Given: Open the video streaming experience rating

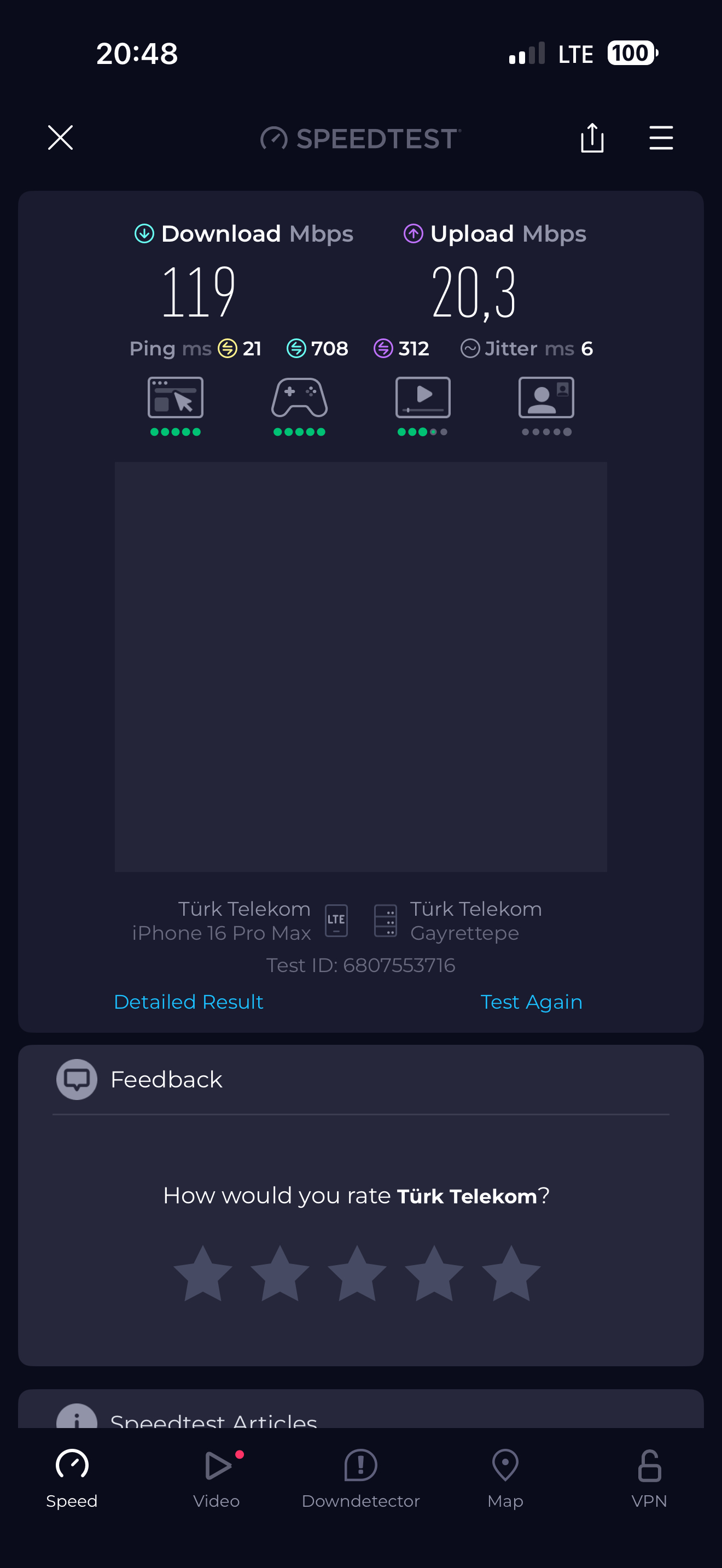Looking at the screenshot, I should (x=422, y=405).
